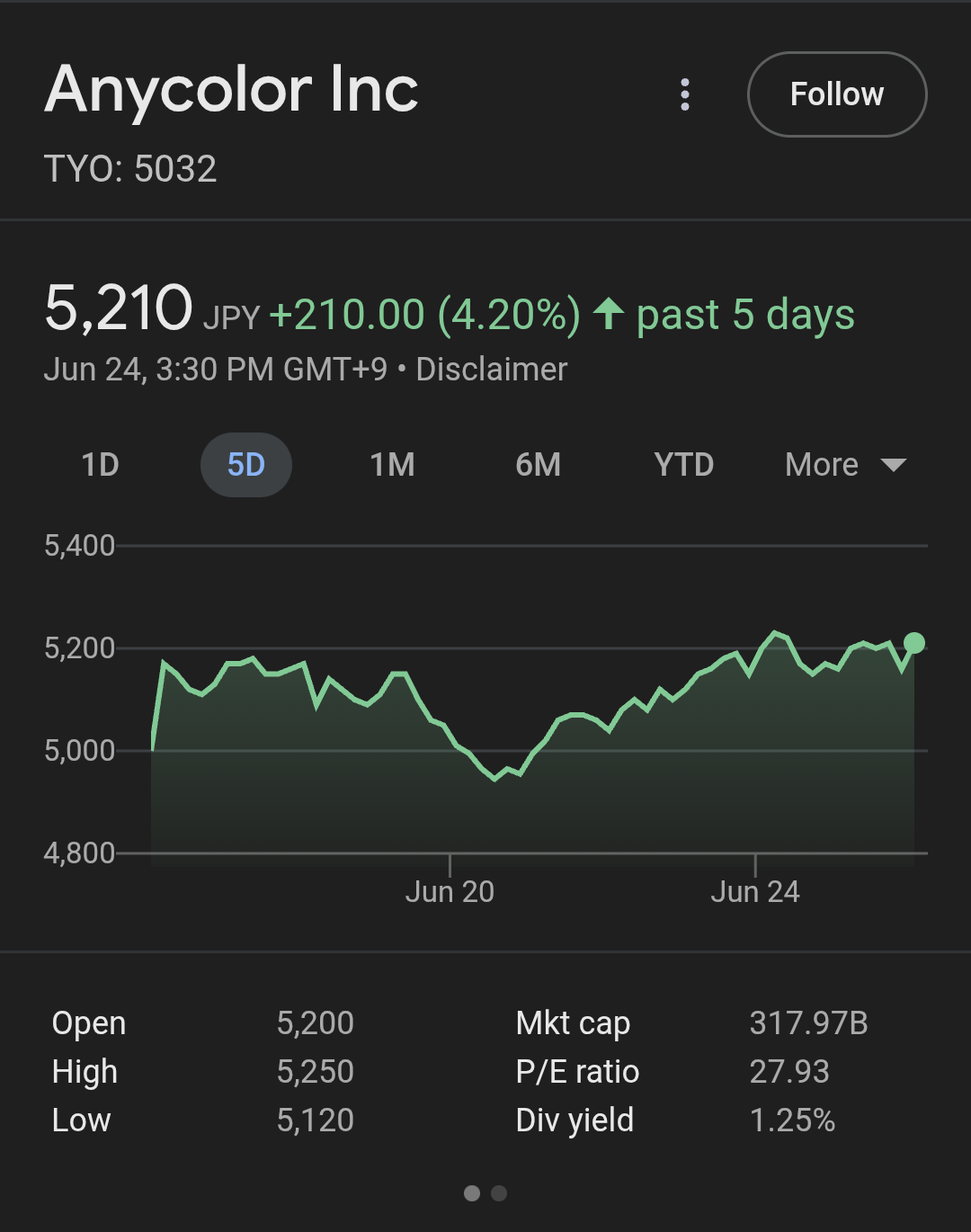Open the three-dot overflow menu
This screenshot has width=971, height=1232.
pyautogui.click(x=685, y=94)
